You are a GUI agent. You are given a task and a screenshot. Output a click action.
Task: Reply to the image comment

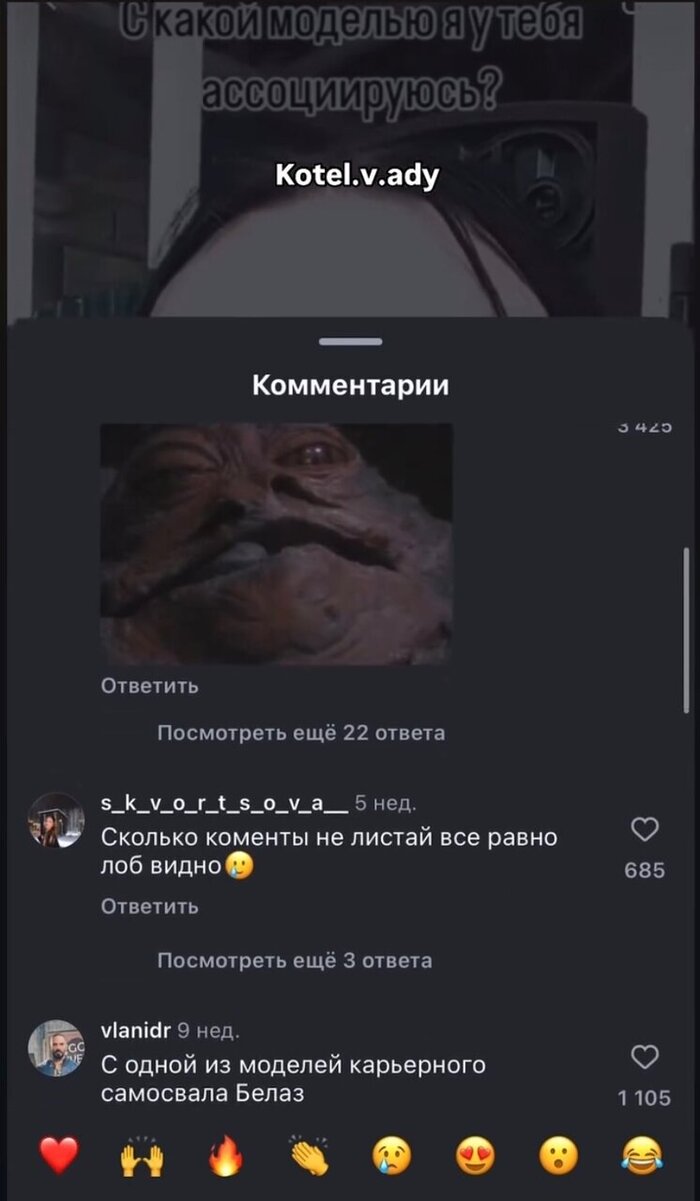tap(149, 686)
